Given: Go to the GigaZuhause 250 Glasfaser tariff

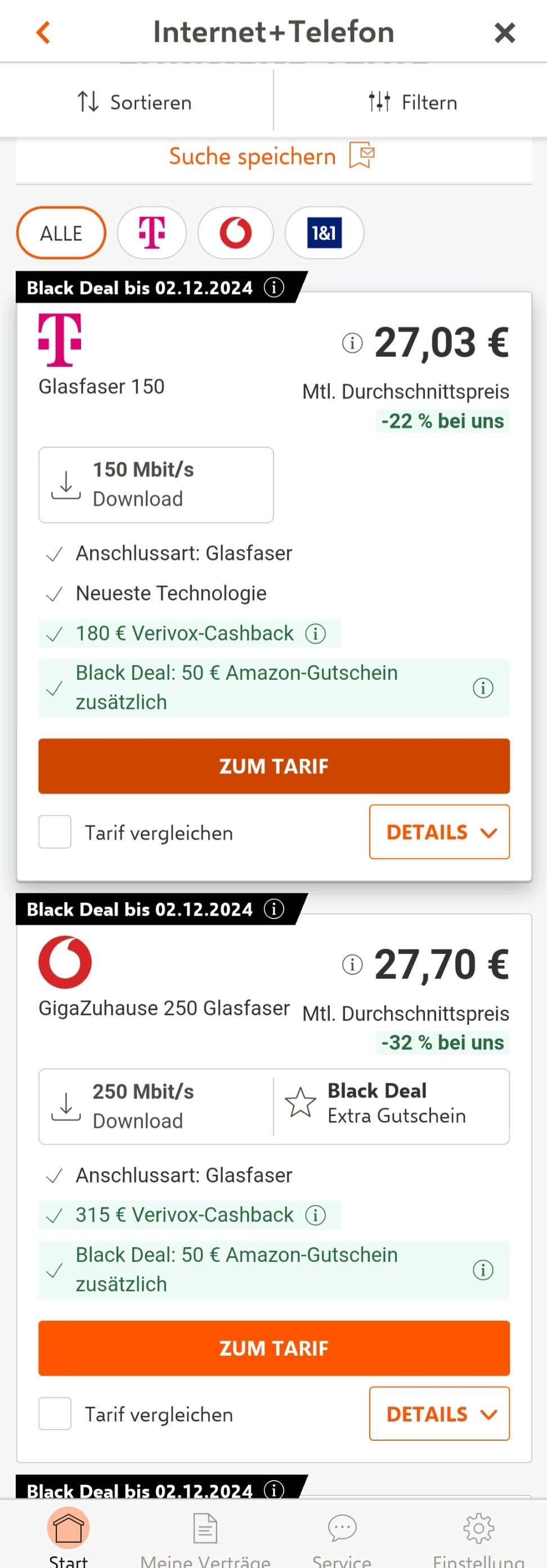Looking at the screenshot, I should click(274, 1347).
